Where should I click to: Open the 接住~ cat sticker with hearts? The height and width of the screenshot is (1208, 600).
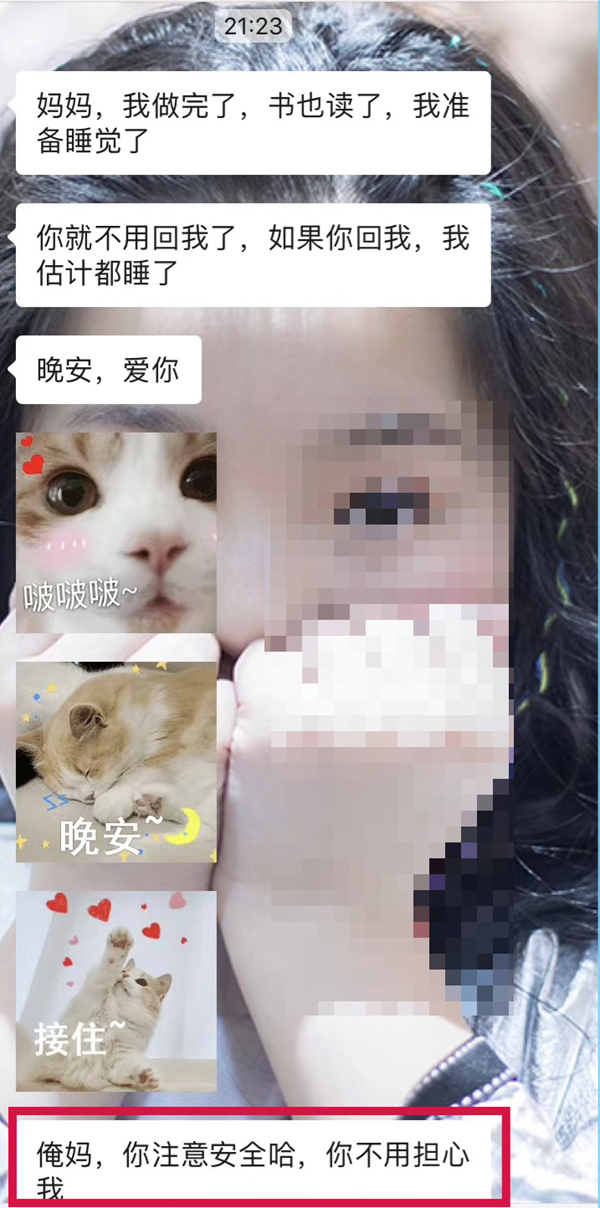[x=116, y=990]
